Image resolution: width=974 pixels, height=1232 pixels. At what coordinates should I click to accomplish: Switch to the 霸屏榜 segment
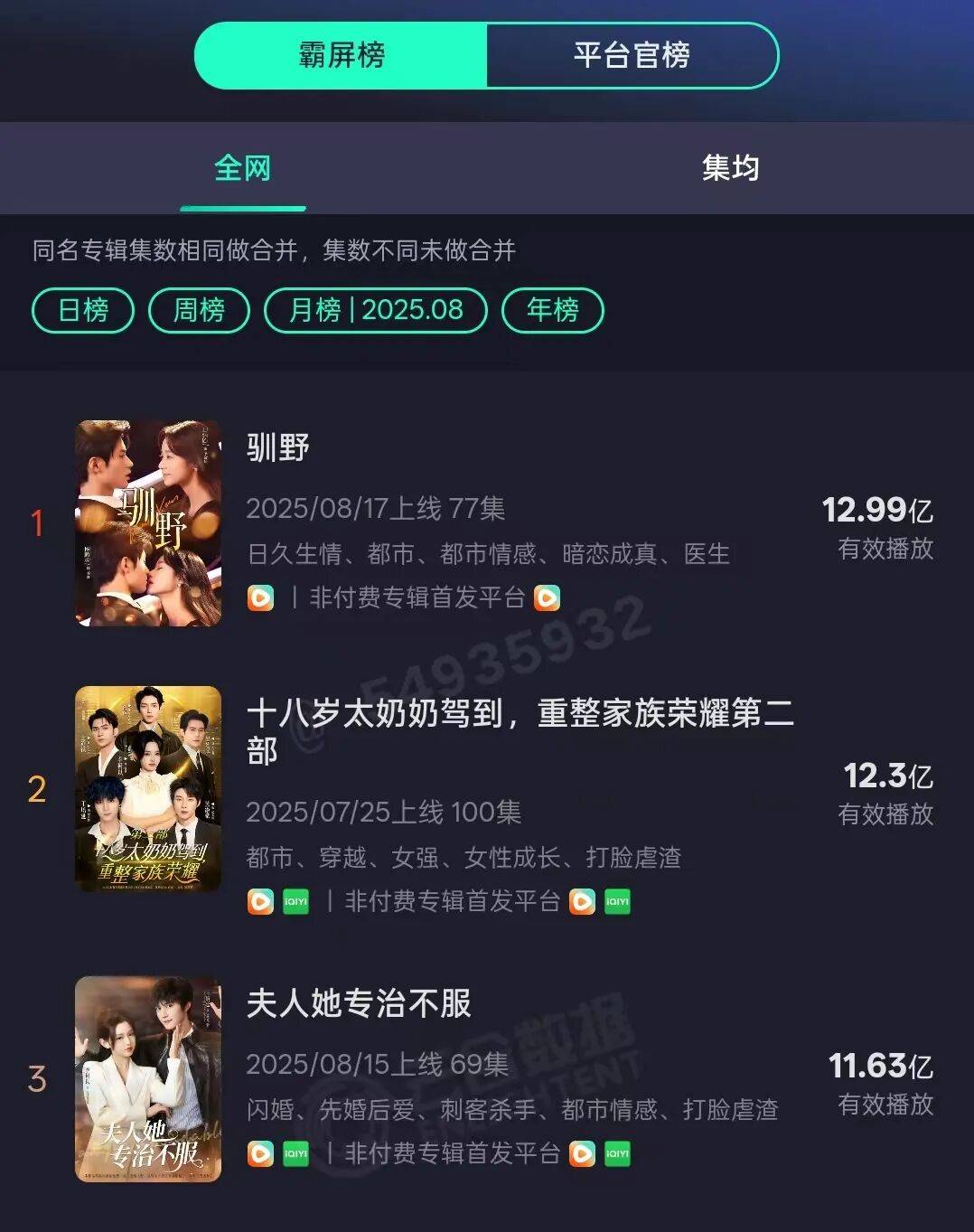342,56
